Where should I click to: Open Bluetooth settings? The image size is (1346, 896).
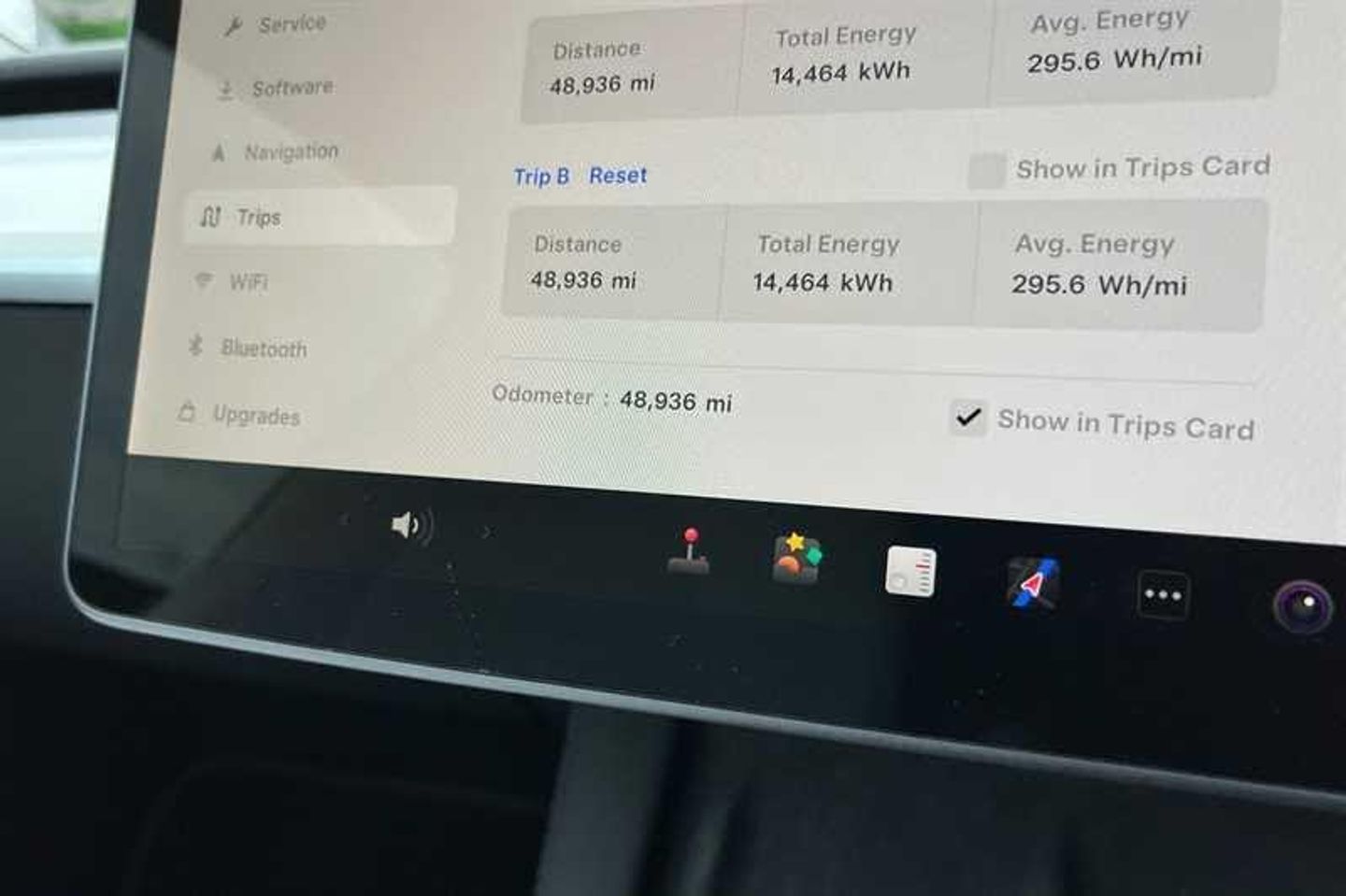(x=263, y=348)
